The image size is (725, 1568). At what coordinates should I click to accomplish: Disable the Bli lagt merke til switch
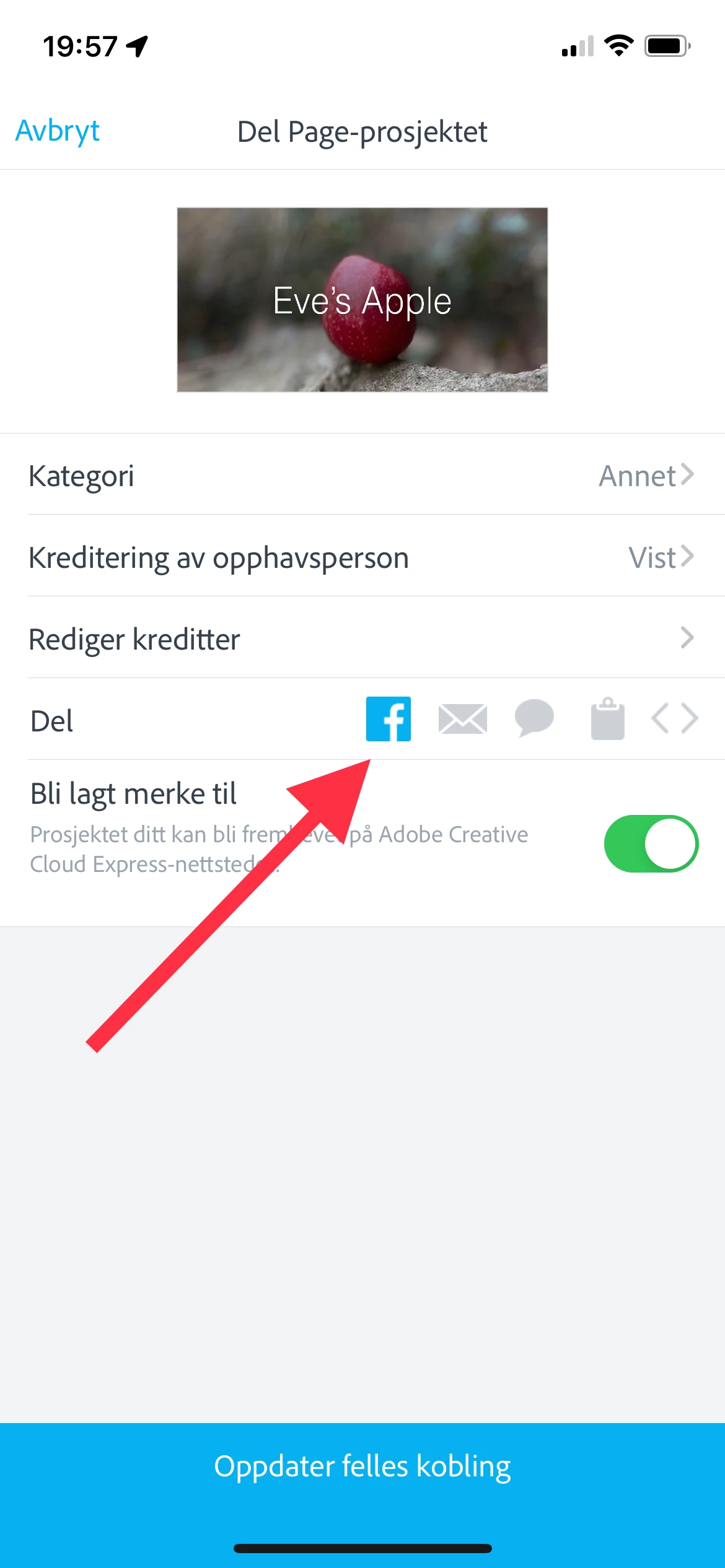651,843
